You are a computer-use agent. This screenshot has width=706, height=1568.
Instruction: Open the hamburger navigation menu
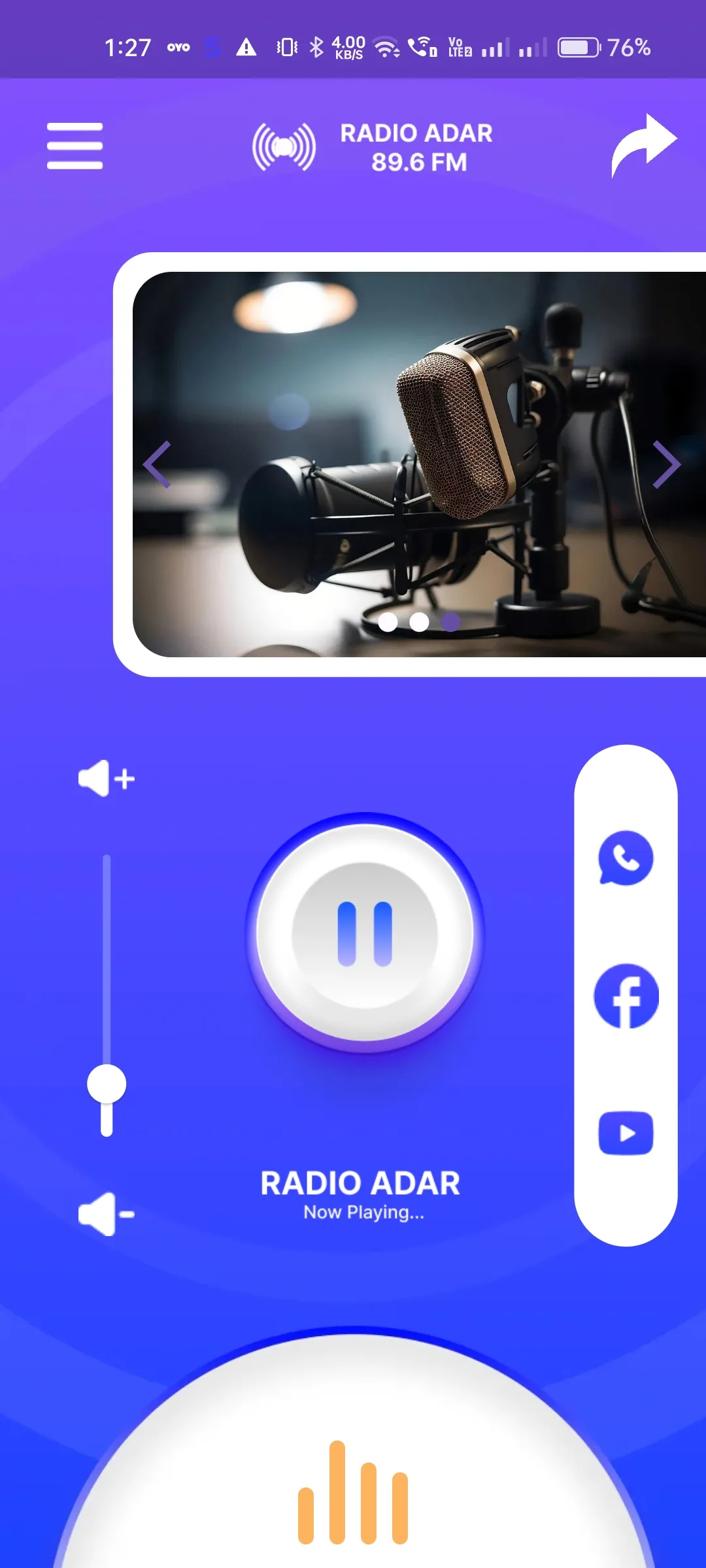(75, 145)
